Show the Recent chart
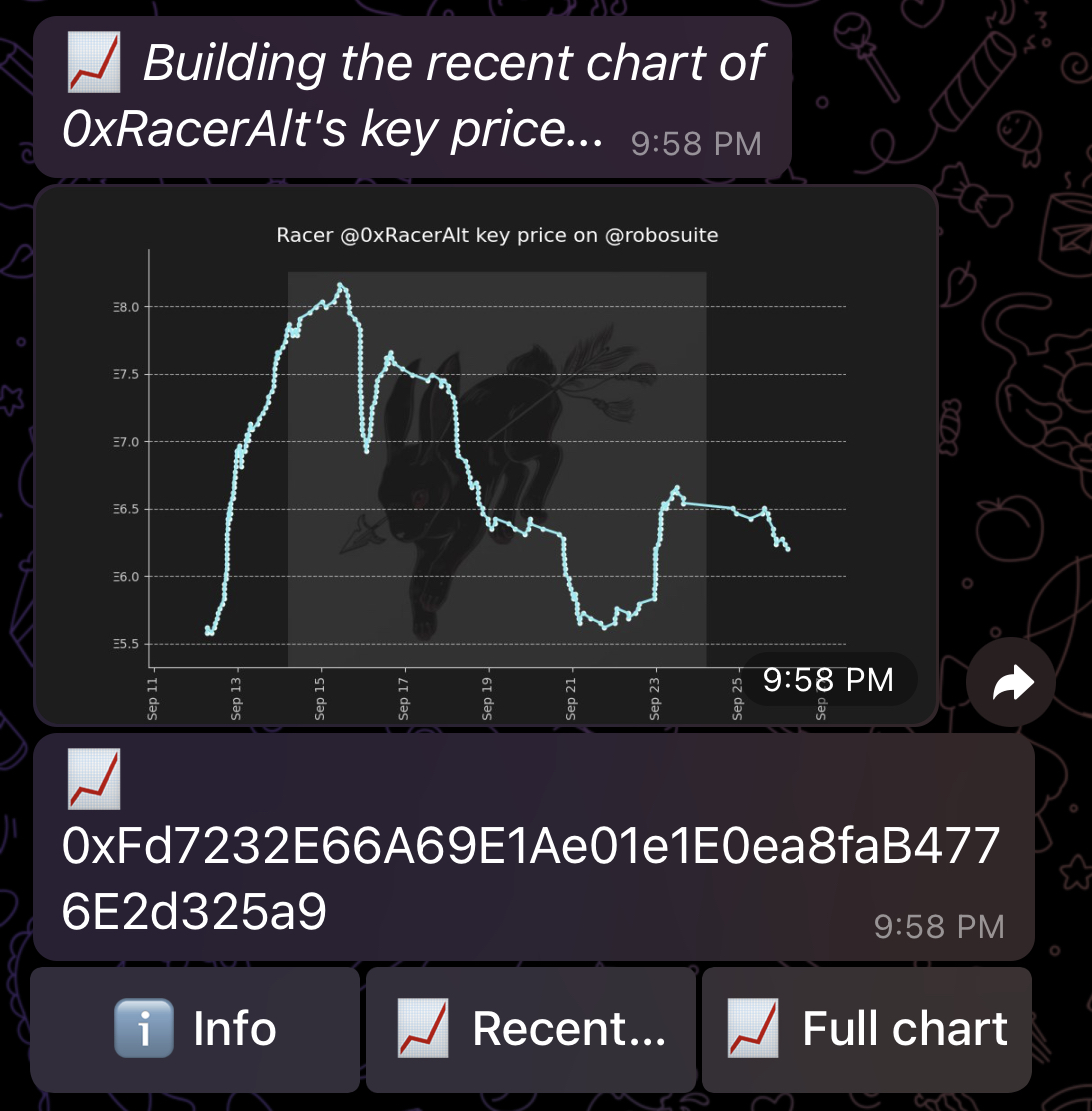1092x1111 pixels. (x=531, y=1029)
